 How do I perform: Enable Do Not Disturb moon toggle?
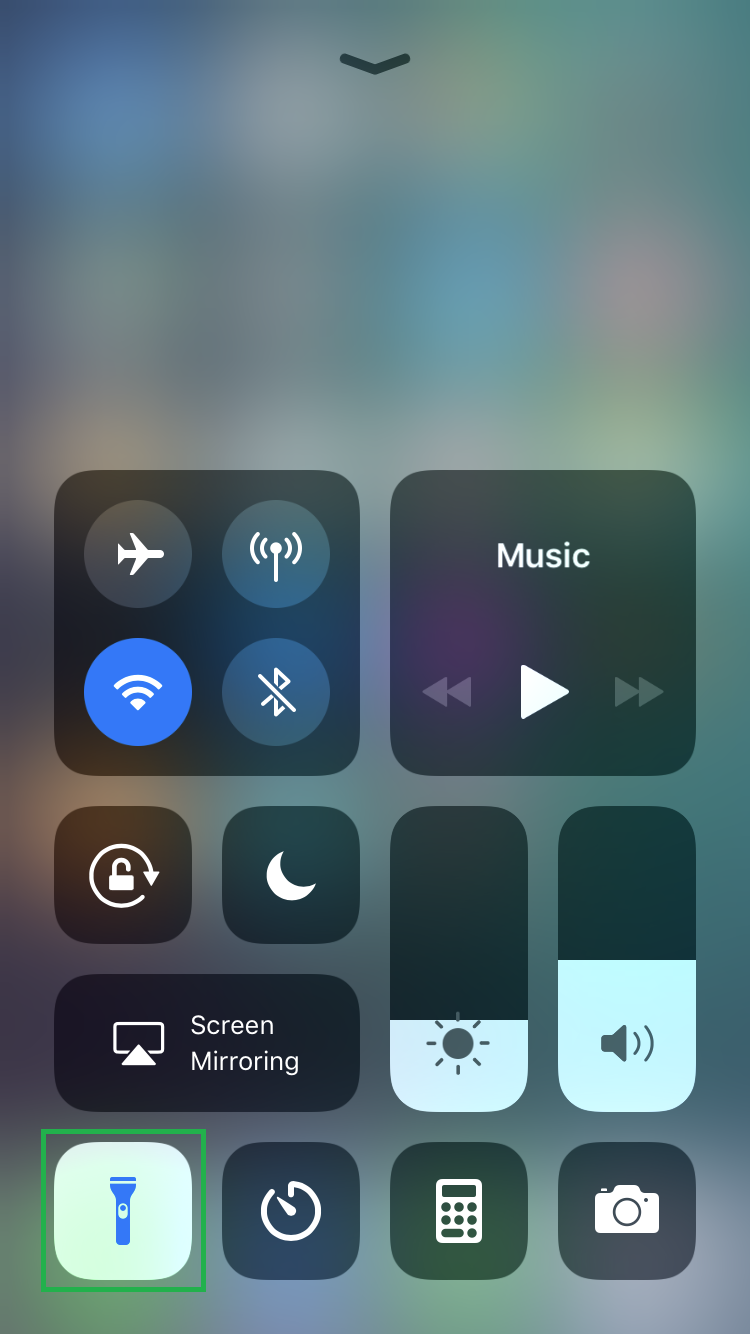coord(290,874)
